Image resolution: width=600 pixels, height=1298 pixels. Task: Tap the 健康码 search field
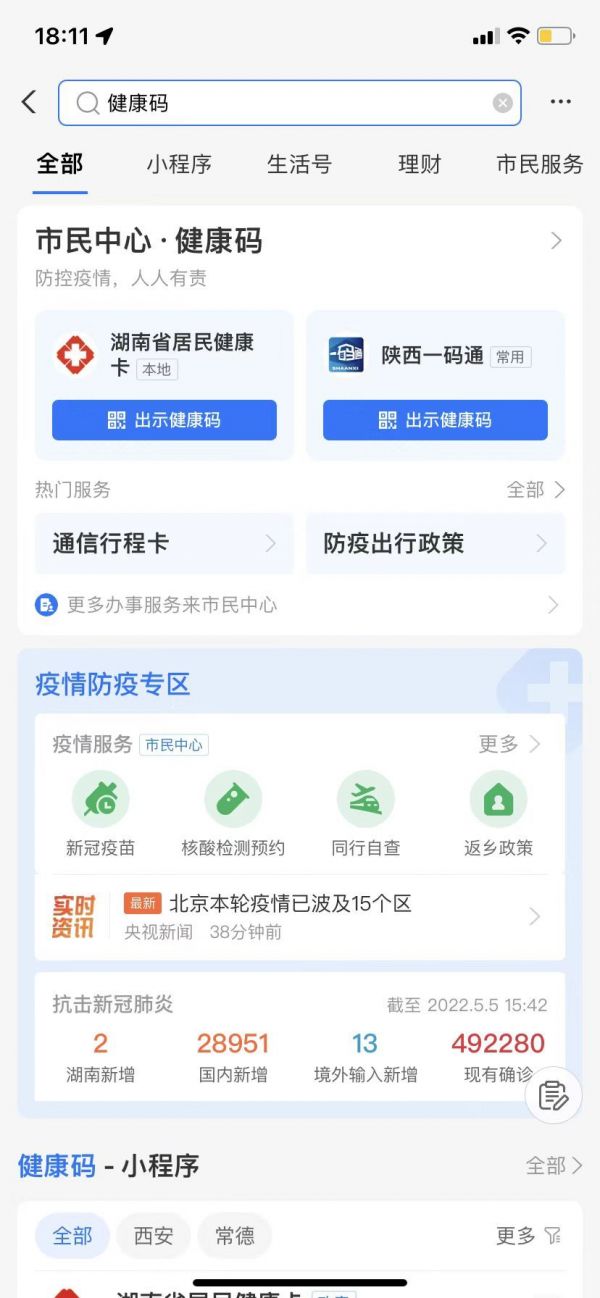coord(290,103)
